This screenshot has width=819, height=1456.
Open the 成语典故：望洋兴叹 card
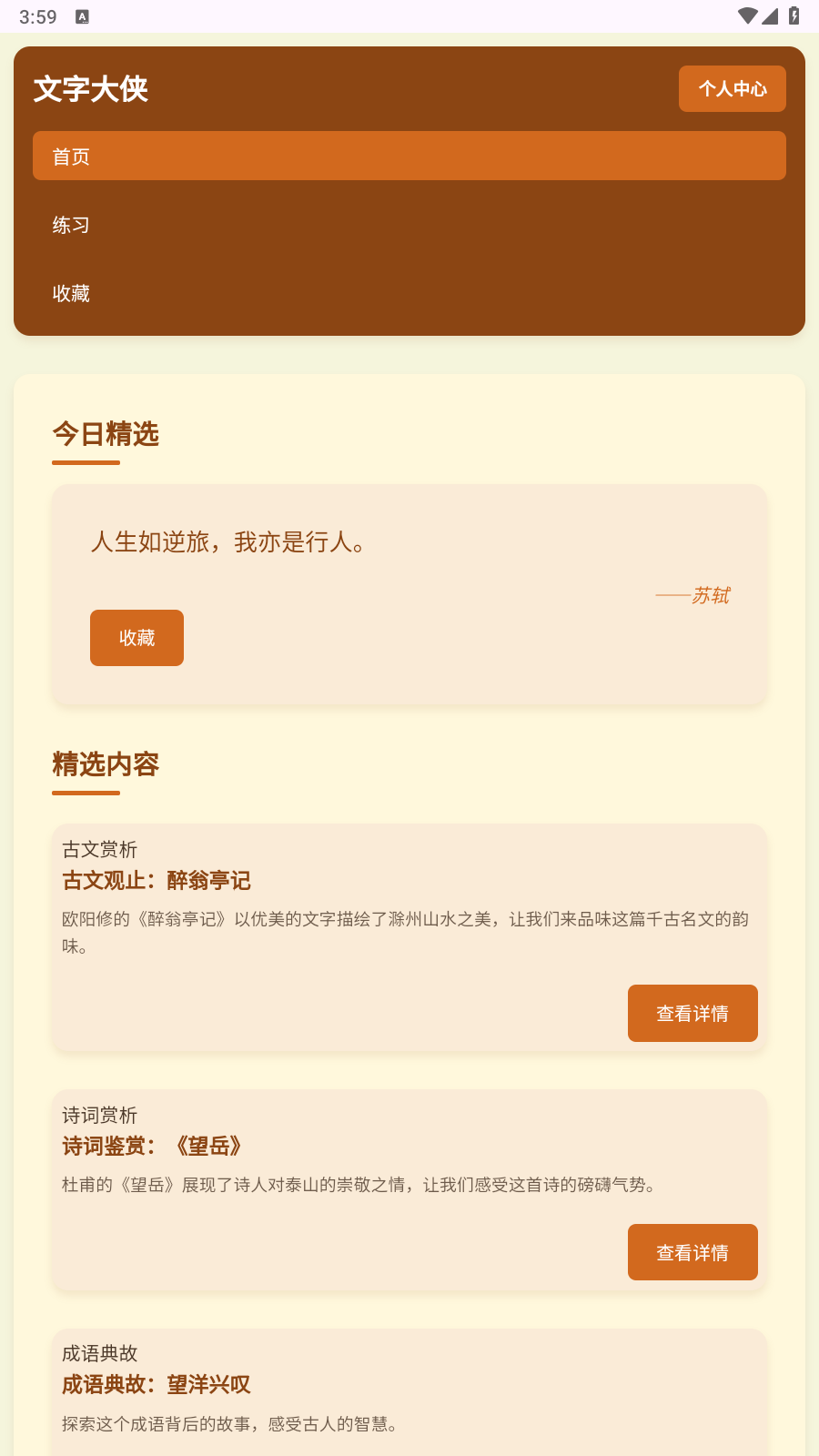point(157,1384)
